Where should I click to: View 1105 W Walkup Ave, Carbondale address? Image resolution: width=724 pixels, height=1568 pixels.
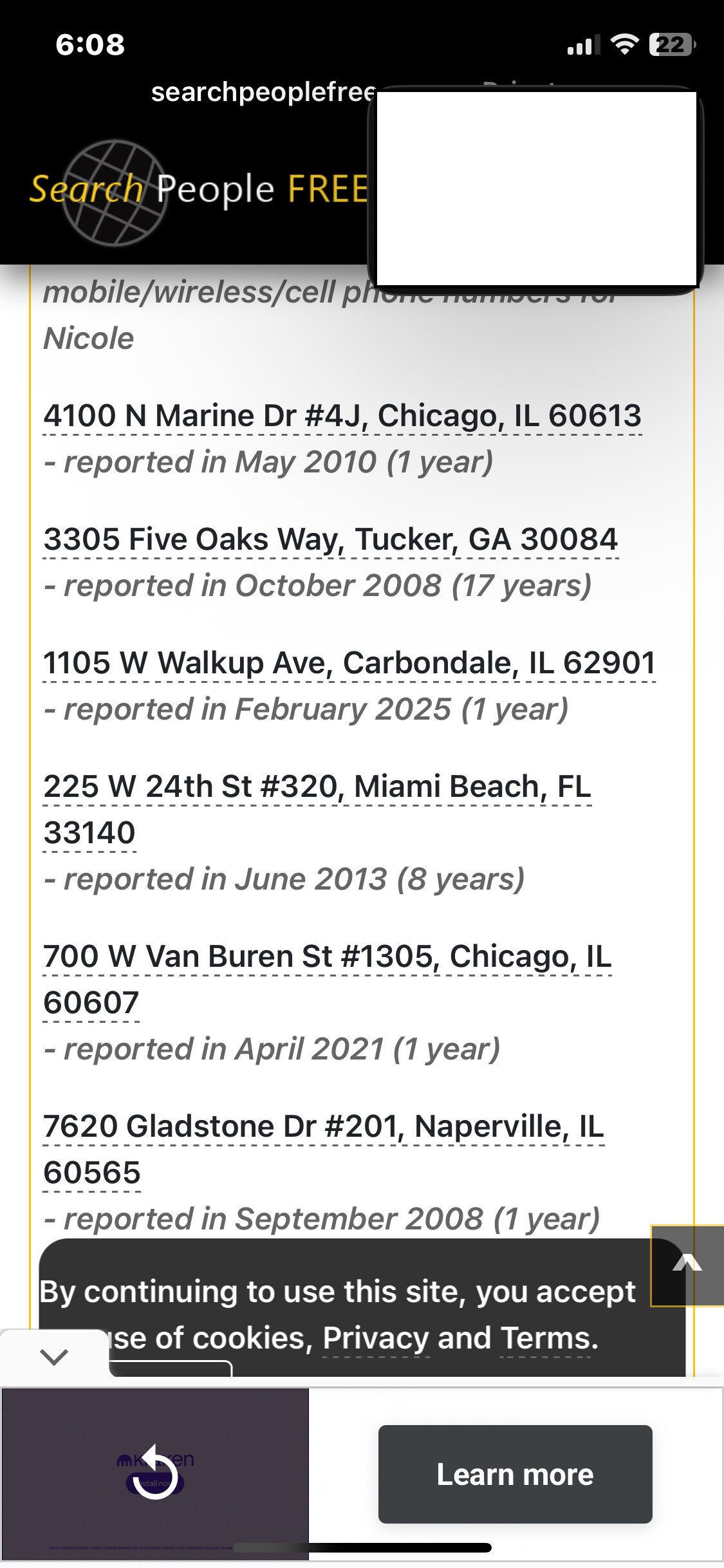[349, 663]
